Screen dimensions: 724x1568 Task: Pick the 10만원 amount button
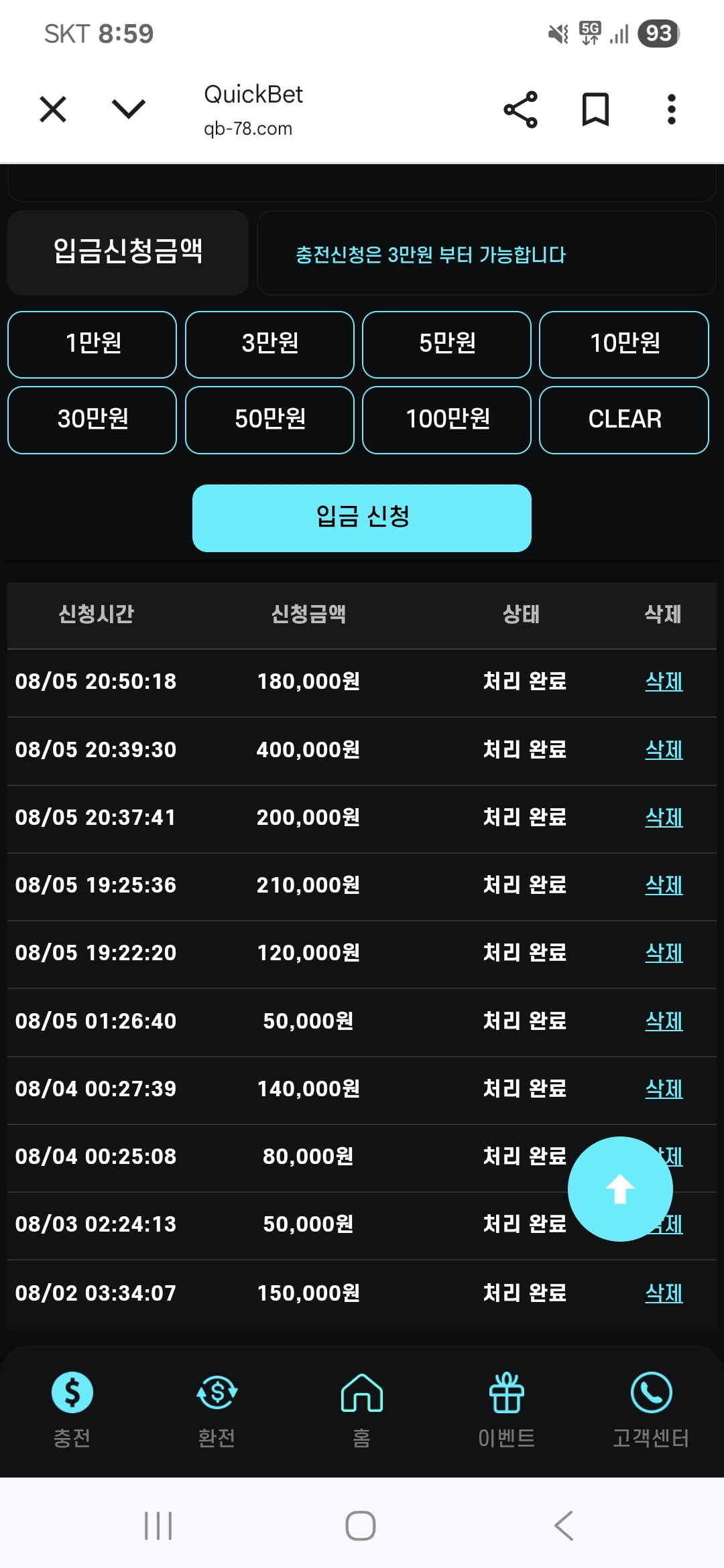[x=623, y=344]
